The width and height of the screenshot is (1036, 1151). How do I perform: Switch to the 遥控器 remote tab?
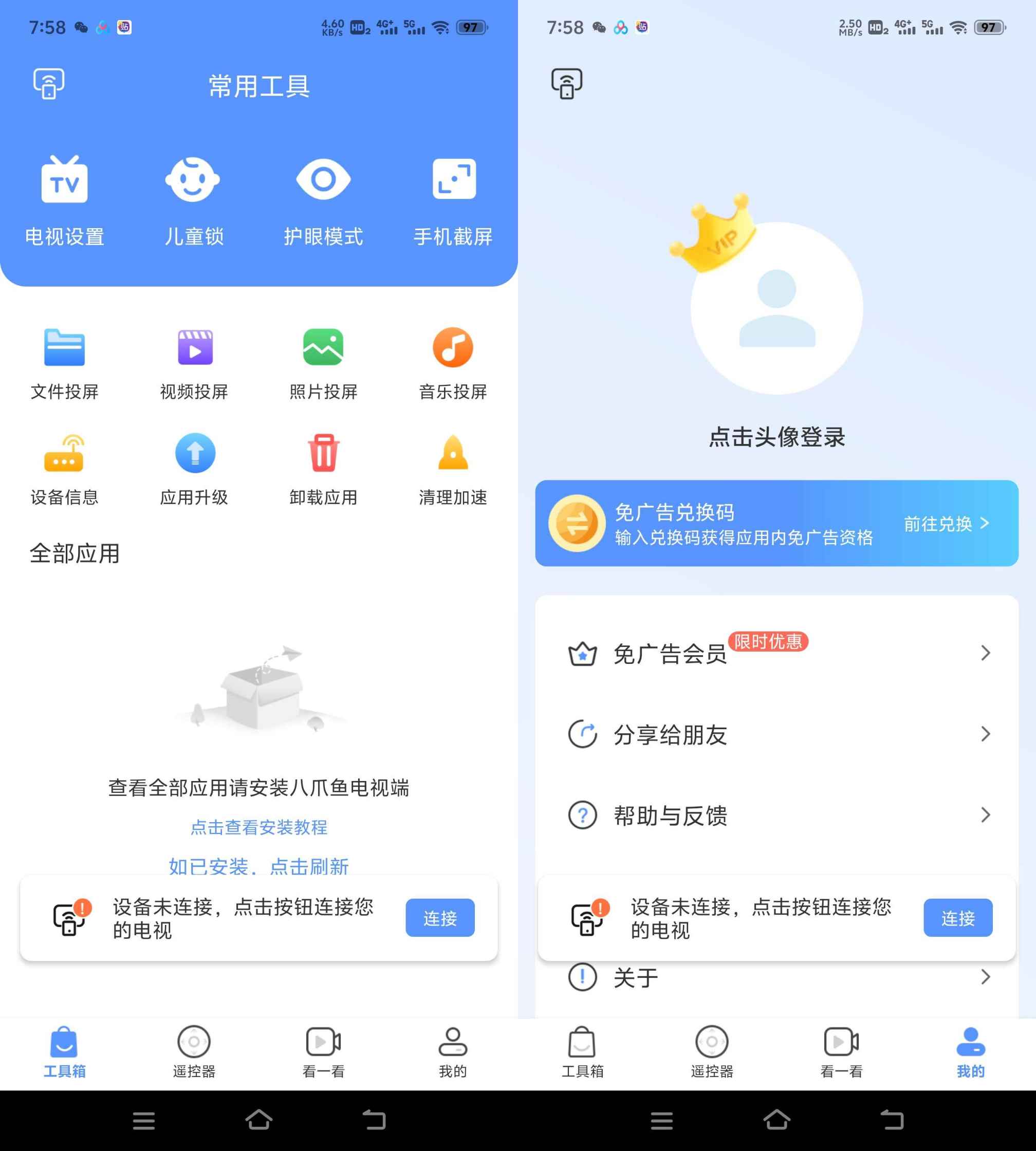pyautogui.click(x=194, y=1056)
